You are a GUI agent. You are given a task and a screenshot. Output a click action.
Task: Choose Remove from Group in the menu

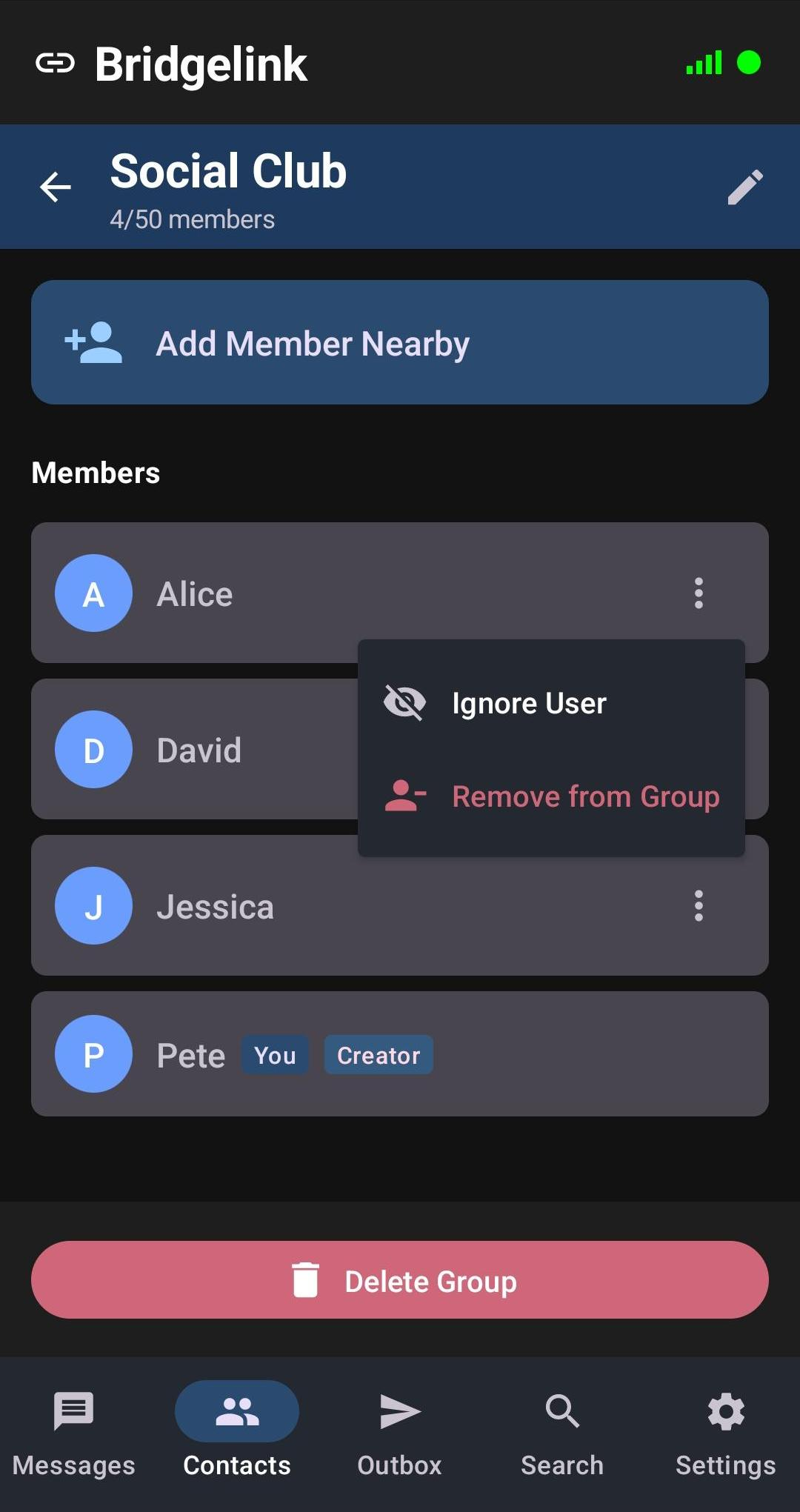[584, 796]
